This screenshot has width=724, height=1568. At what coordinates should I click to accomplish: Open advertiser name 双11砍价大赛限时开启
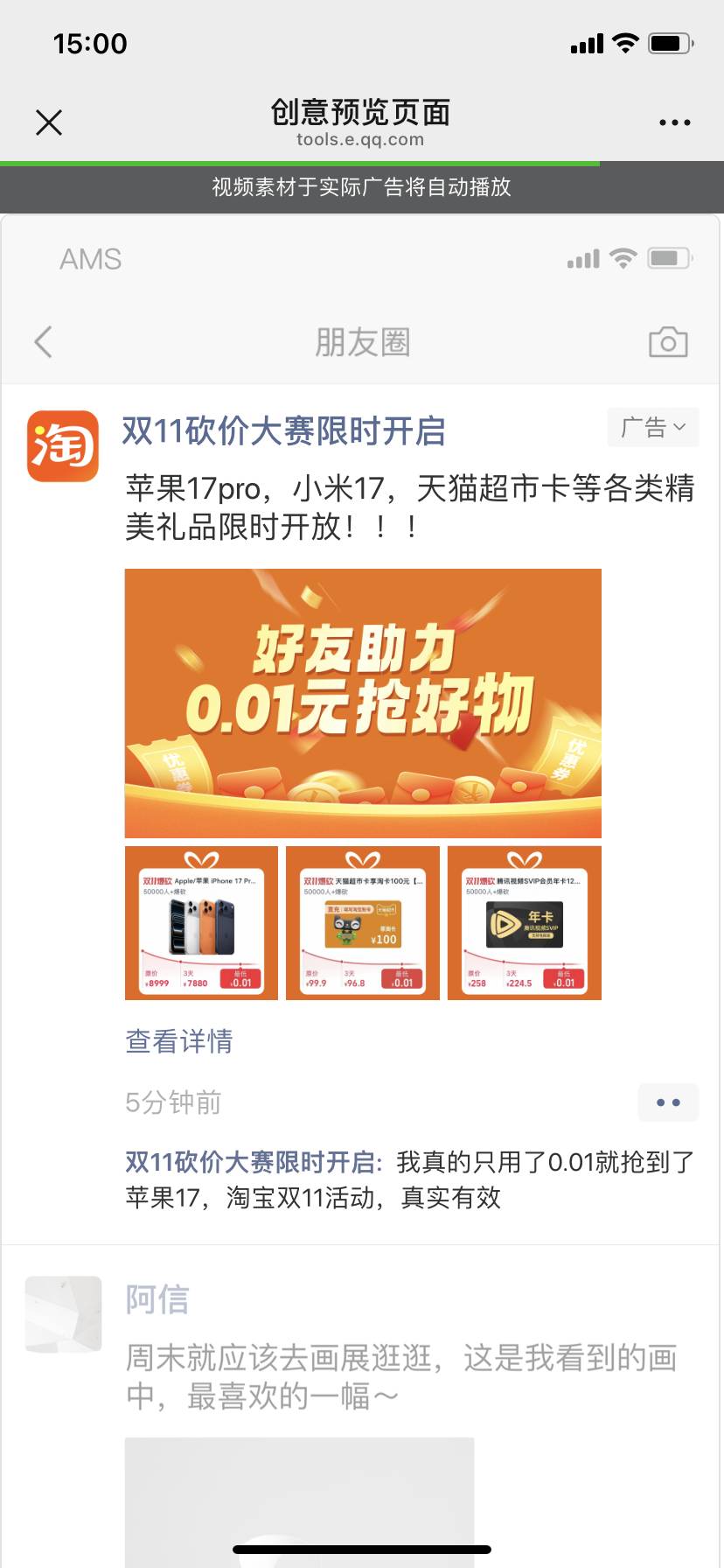click(x=283, y=431)
